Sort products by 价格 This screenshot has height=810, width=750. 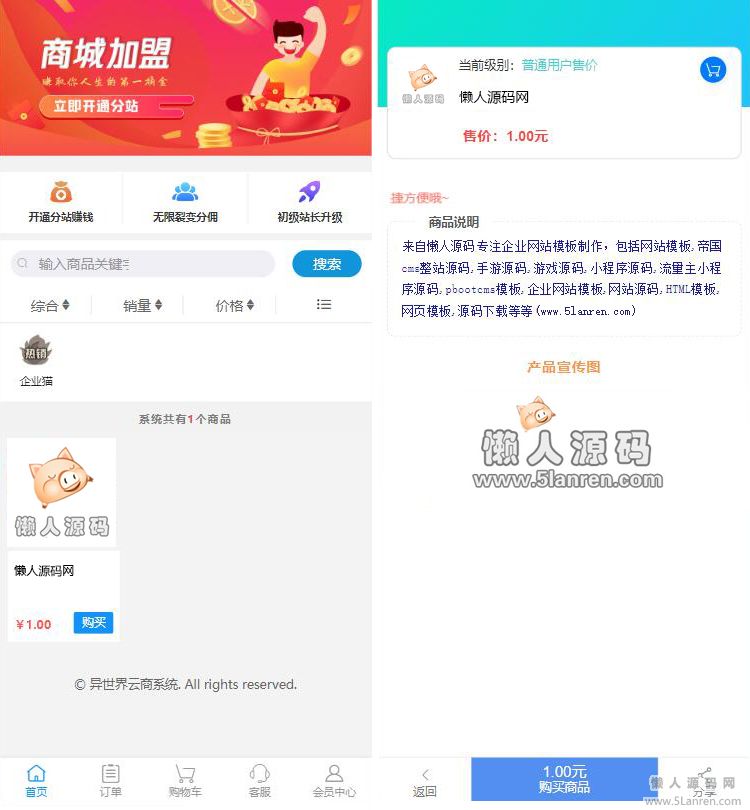pyautogui.click(x=234, y=305)
